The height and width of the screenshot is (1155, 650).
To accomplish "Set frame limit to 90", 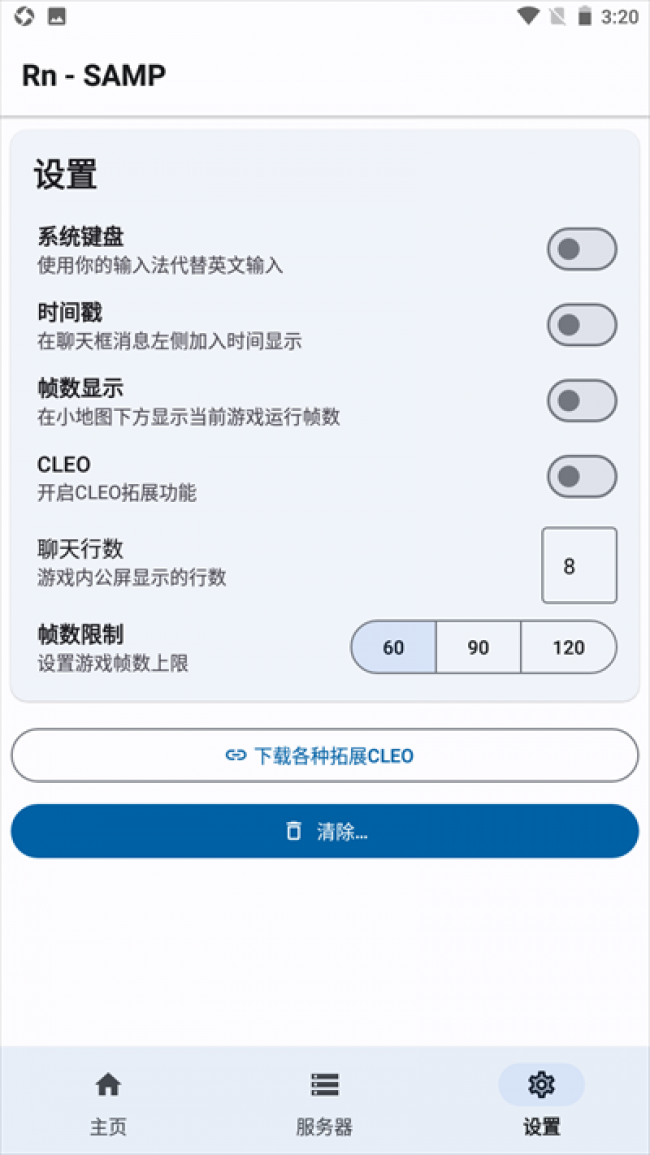I will click(x=478, y=647).
